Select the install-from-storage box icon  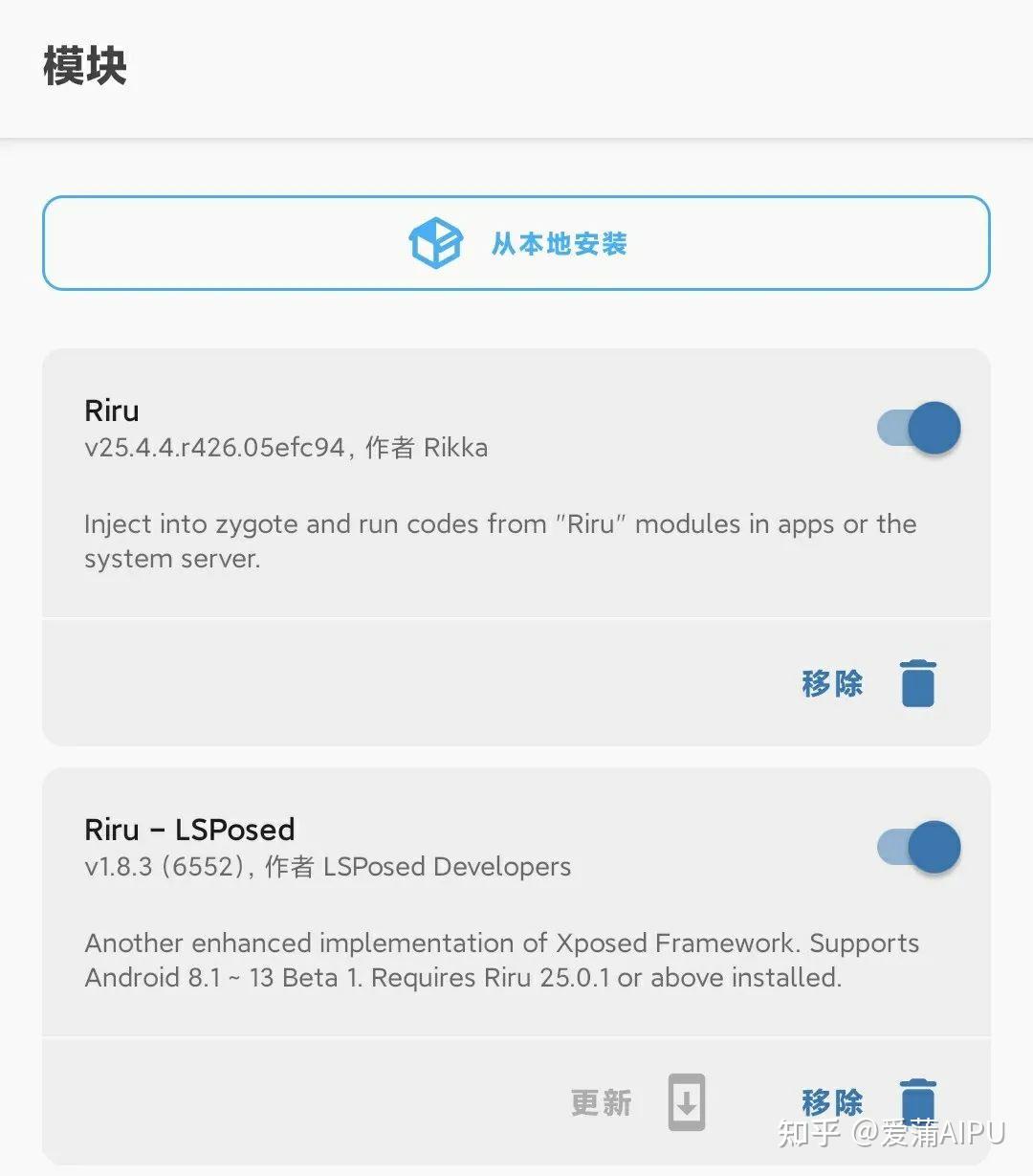click(435, 243)
